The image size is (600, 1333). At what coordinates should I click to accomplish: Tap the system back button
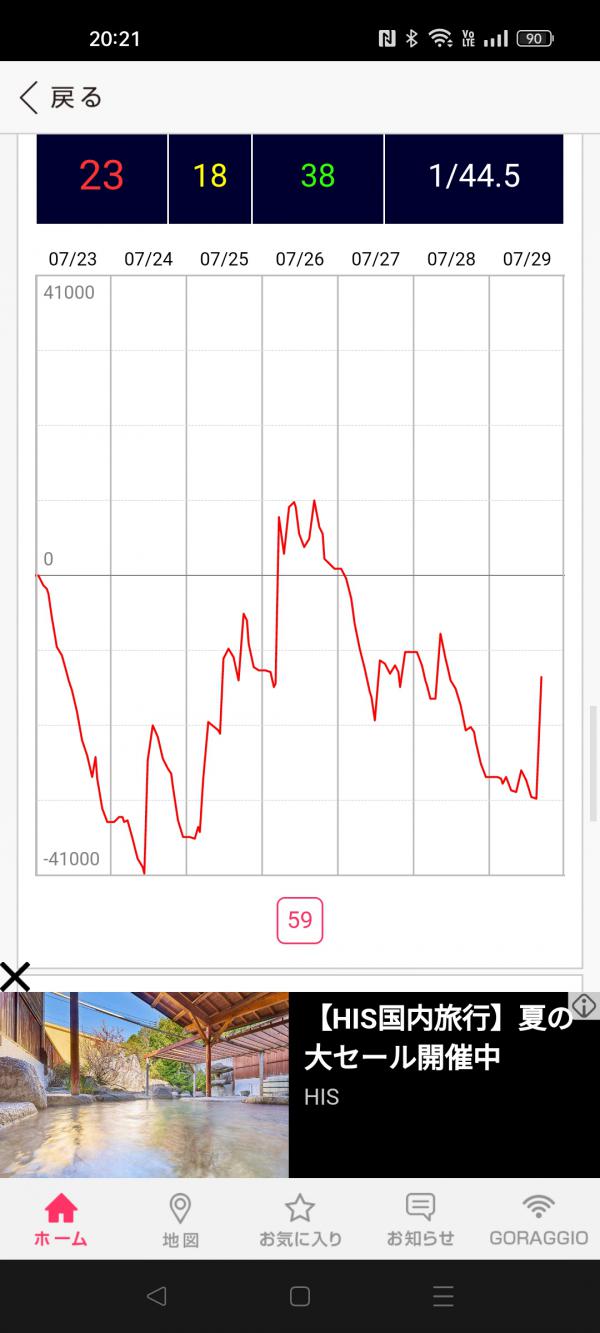click(156, 1296)
